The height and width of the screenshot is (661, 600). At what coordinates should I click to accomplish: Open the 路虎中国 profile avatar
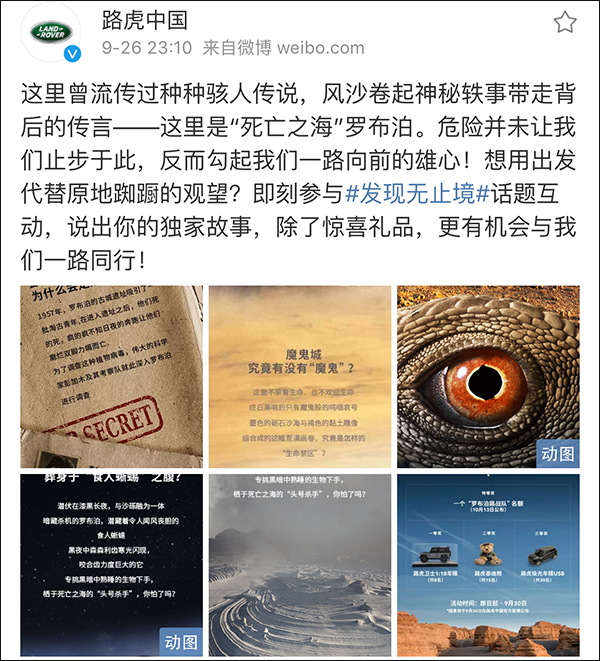pos(49,36)
